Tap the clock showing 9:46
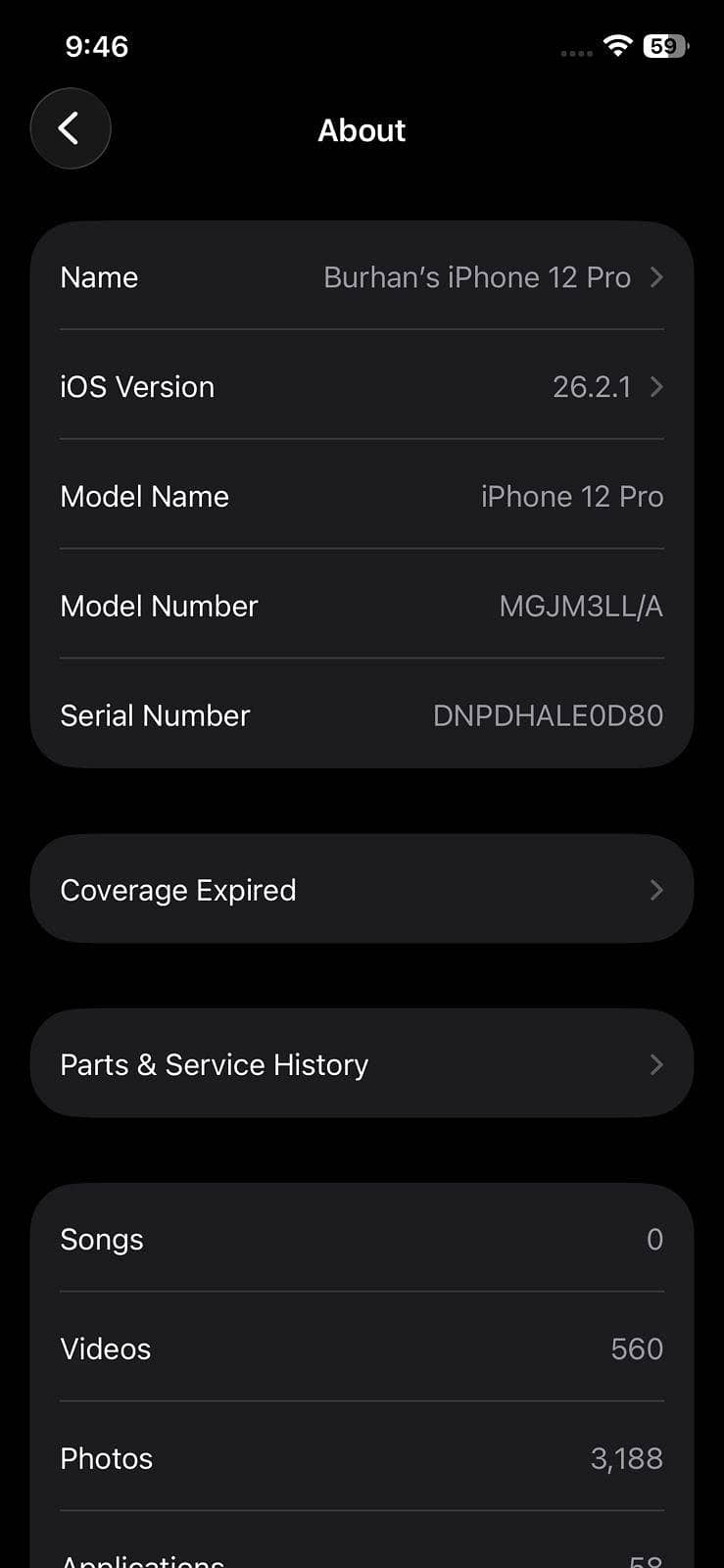Screen dimensions: 724x1568 [x=96, y=46]
